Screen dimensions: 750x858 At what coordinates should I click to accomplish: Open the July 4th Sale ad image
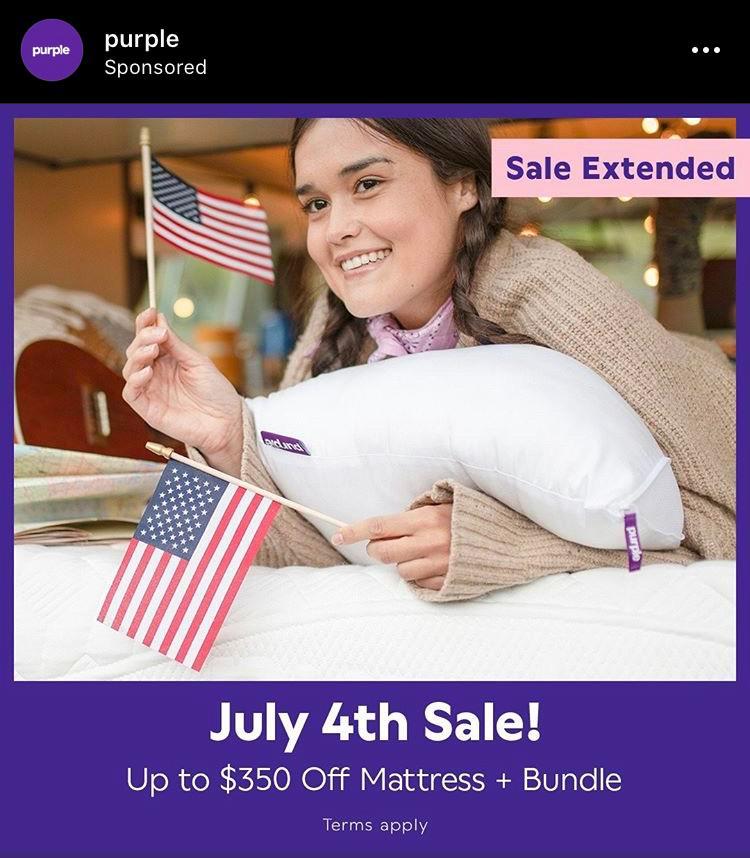coord(375,400)
